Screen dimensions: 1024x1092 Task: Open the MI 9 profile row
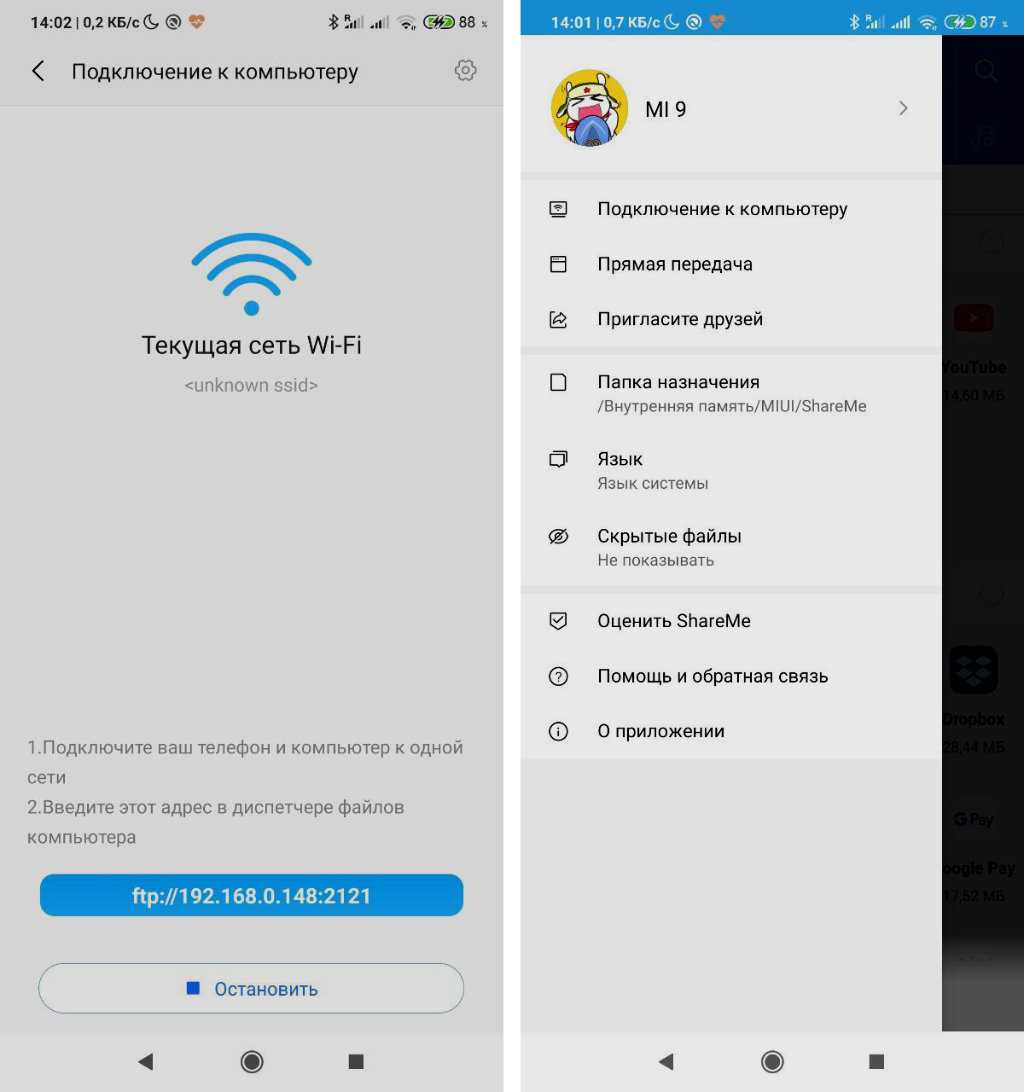click(x=730, y=109)
